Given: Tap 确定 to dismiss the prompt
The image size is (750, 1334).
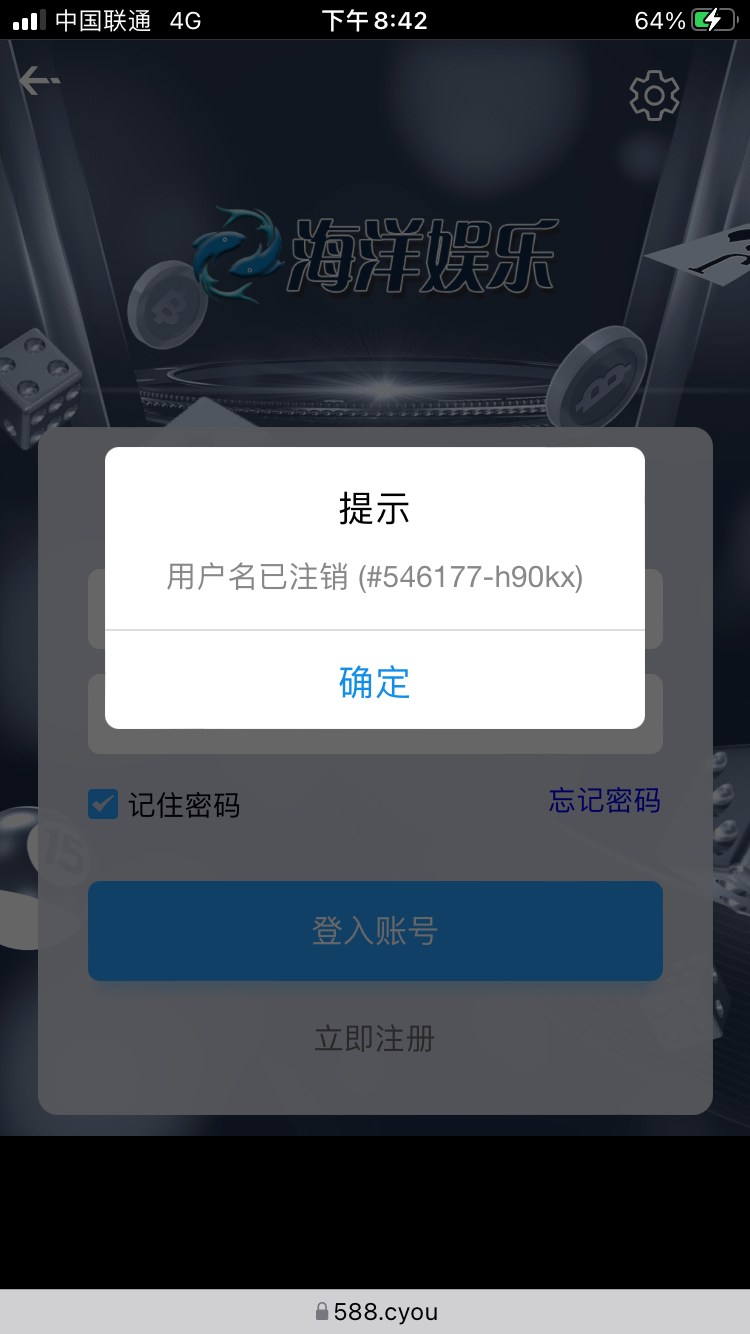Looking at the screenshot, I should coord(374,681).
